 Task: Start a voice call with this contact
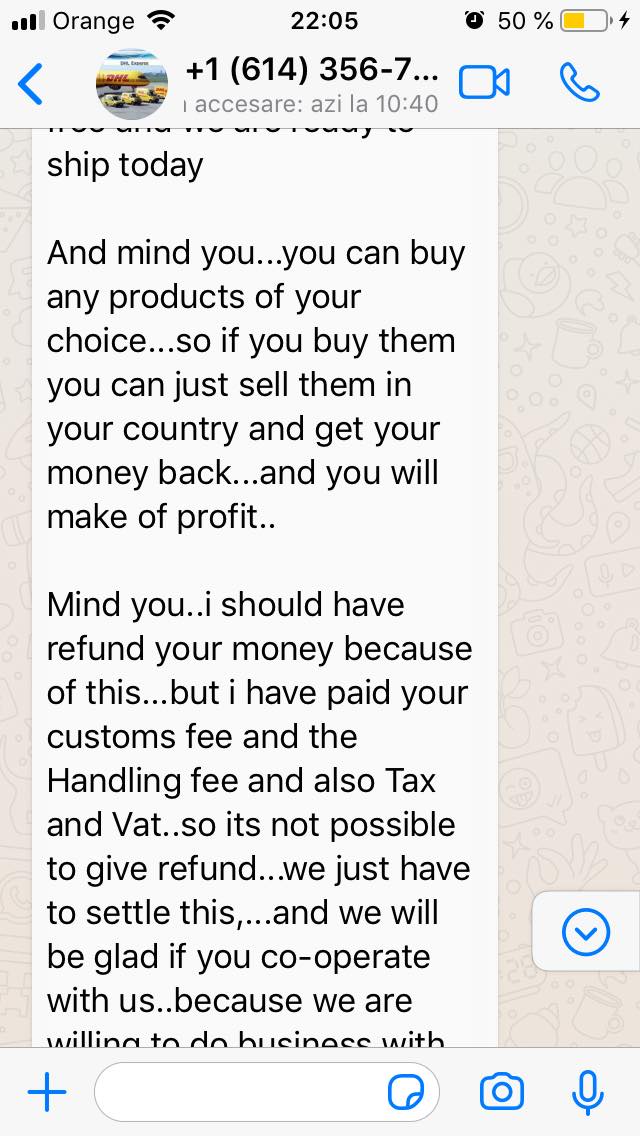(x=580, y=83)
